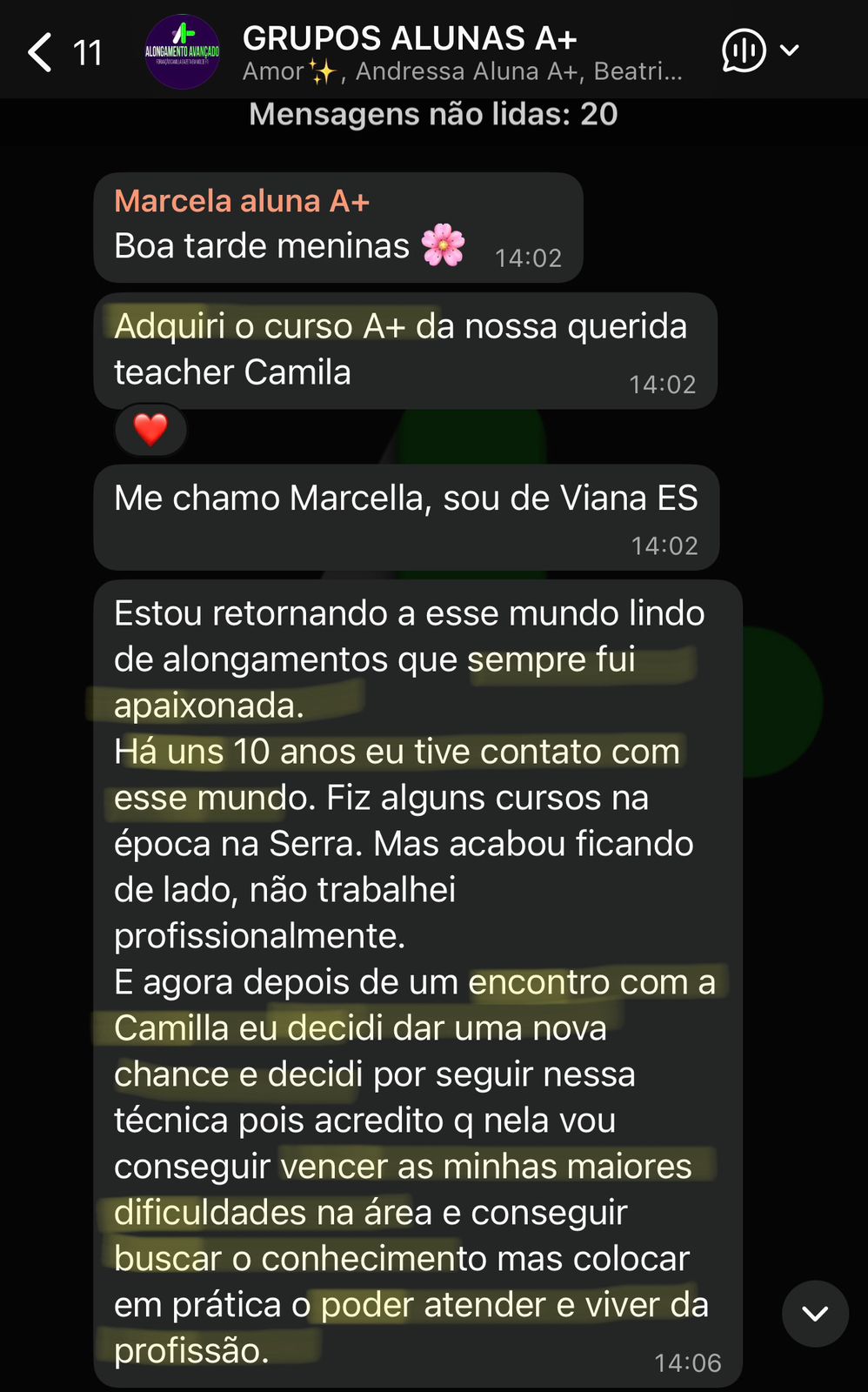Tap Marcela aluna A+ sender name
Viewport: 868px width, 1392px height.
[241, 200]
